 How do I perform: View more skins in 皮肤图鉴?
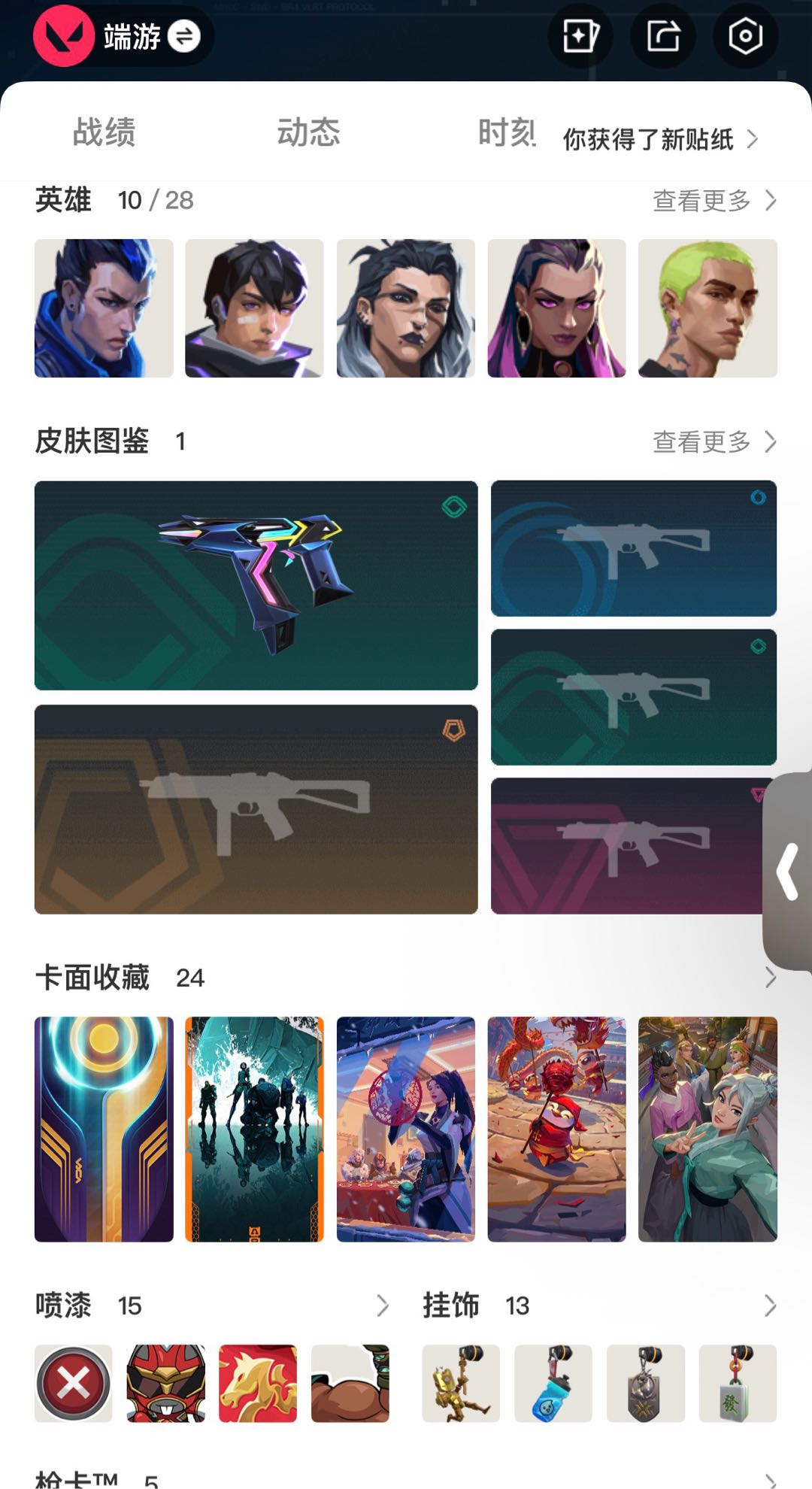(x=714, y=442)
